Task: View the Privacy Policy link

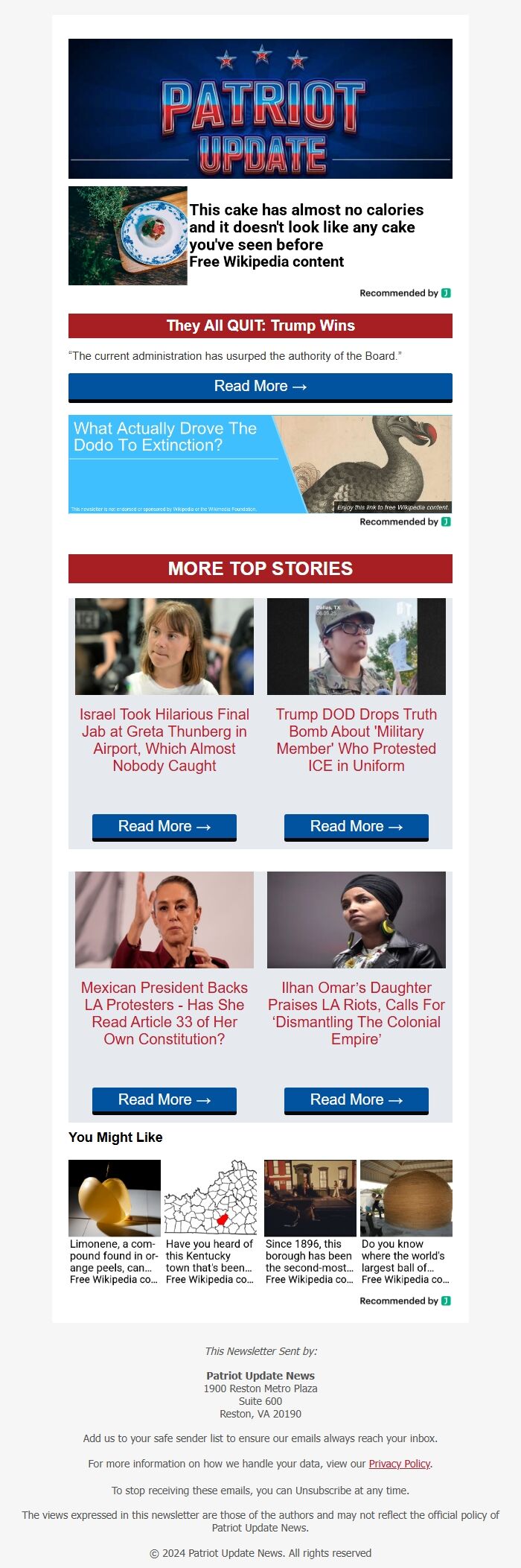Action: coord(399,1464)
